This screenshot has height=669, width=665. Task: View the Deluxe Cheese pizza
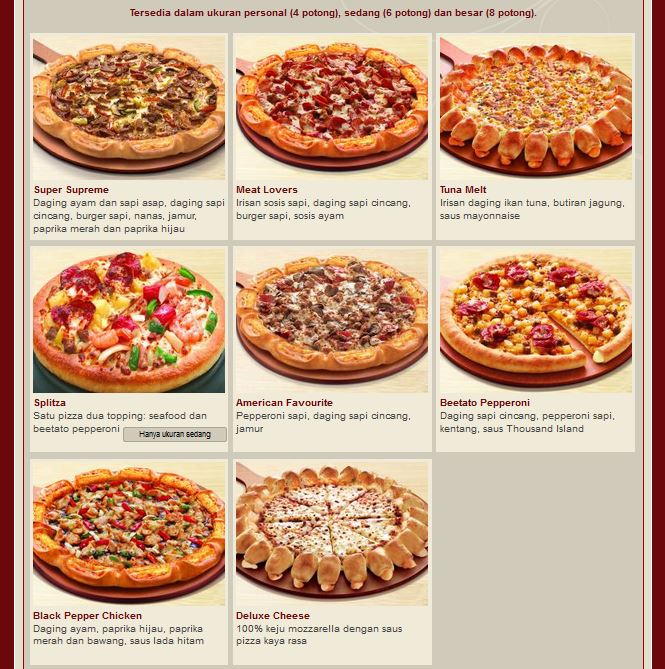coord(332,561)
